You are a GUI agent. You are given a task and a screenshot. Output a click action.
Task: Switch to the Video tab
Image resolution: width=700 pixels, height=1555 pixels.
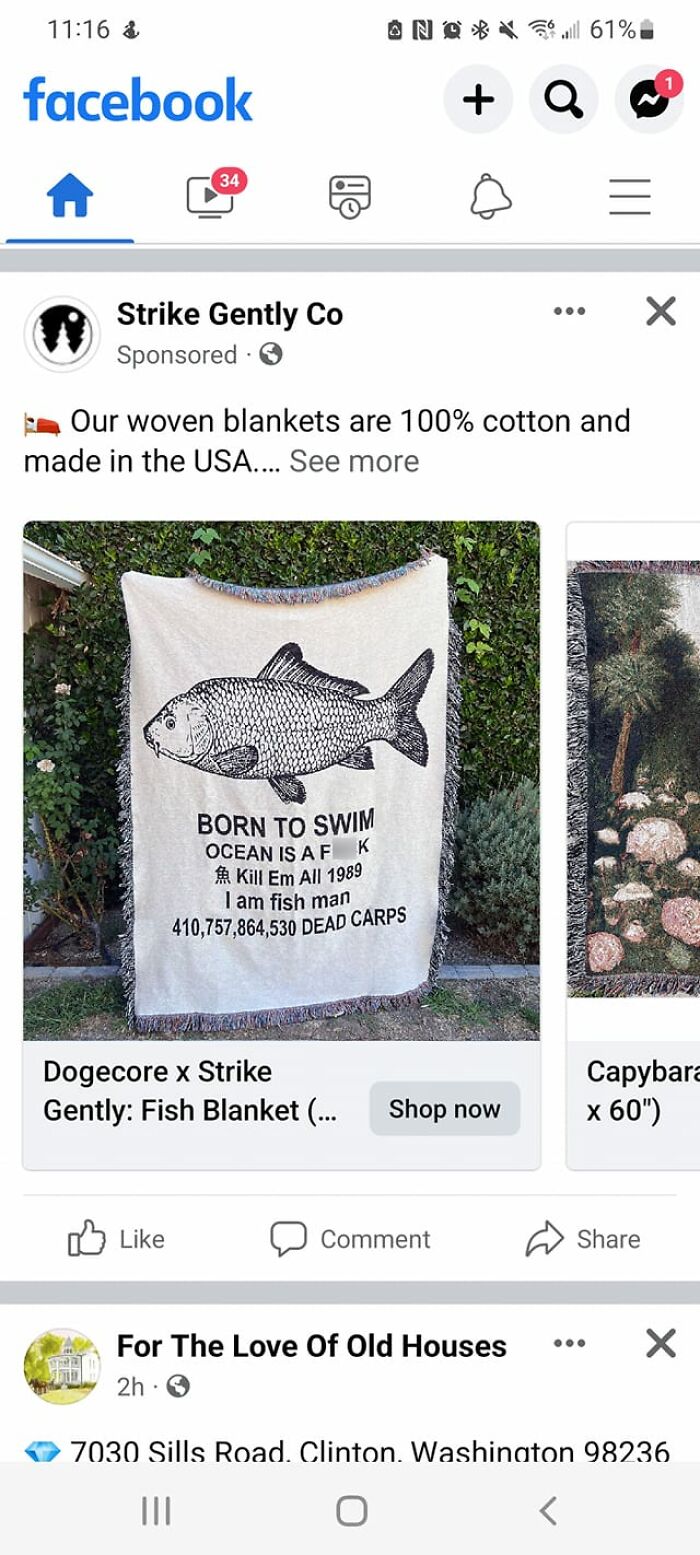(211, 196)
